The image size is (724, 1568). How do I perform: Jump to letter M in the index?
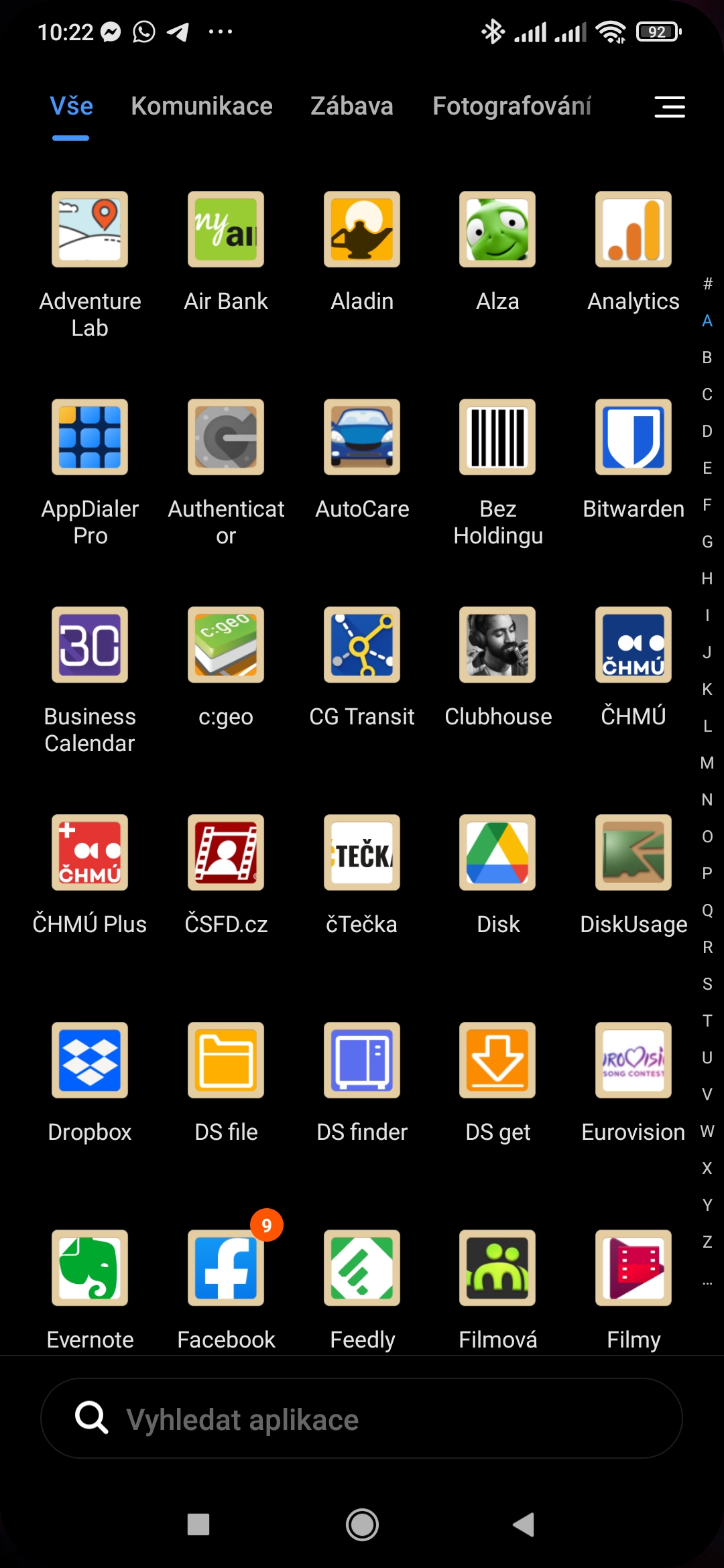[707, 763]
